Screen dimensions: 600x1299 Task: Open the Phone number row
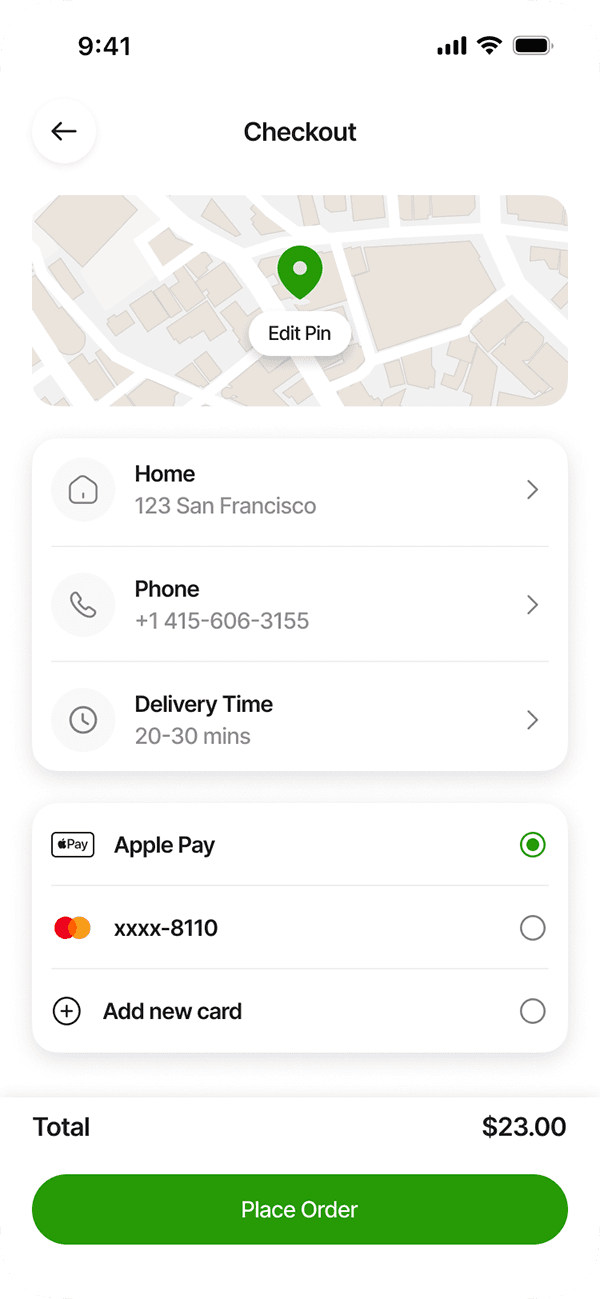(299, 605)
